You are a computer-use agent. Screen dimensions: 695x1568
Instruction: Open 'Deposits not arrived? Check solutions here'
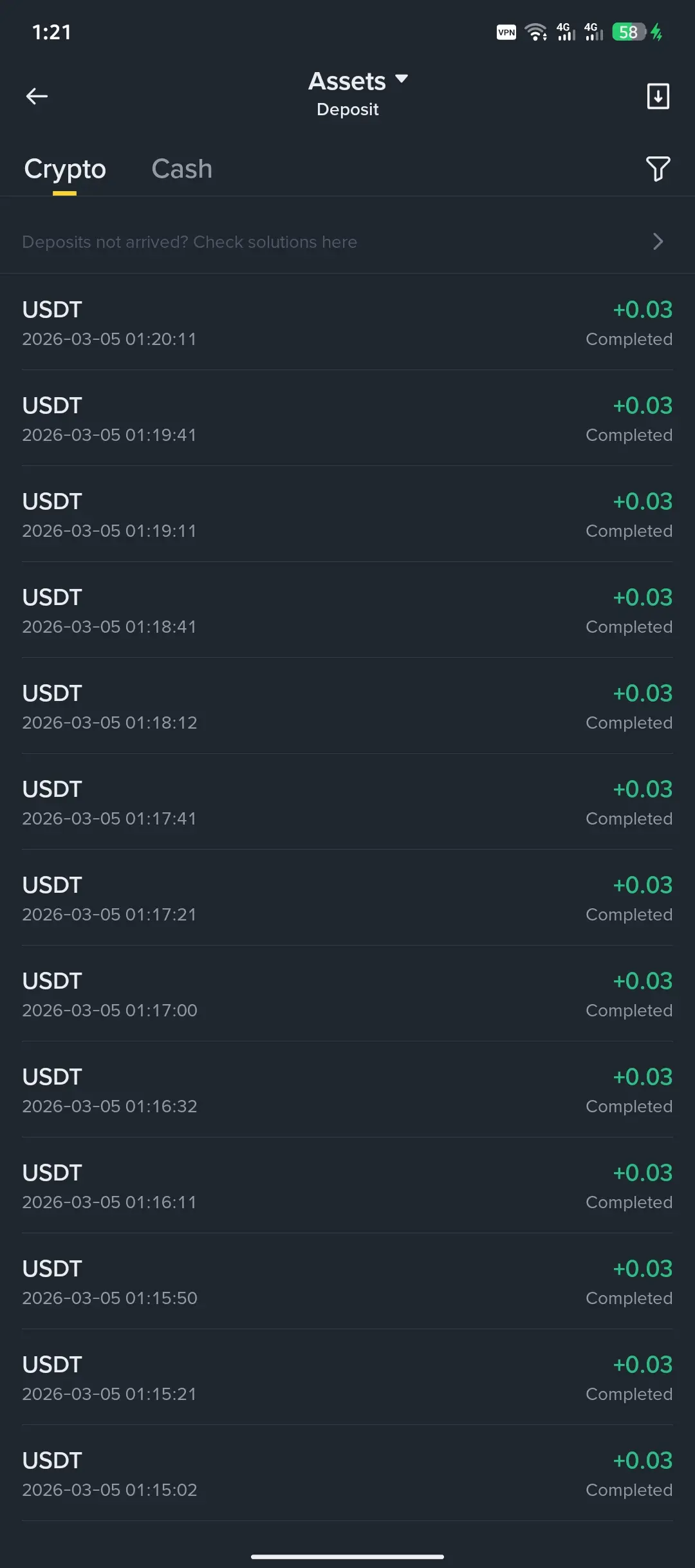coord(347,242)
